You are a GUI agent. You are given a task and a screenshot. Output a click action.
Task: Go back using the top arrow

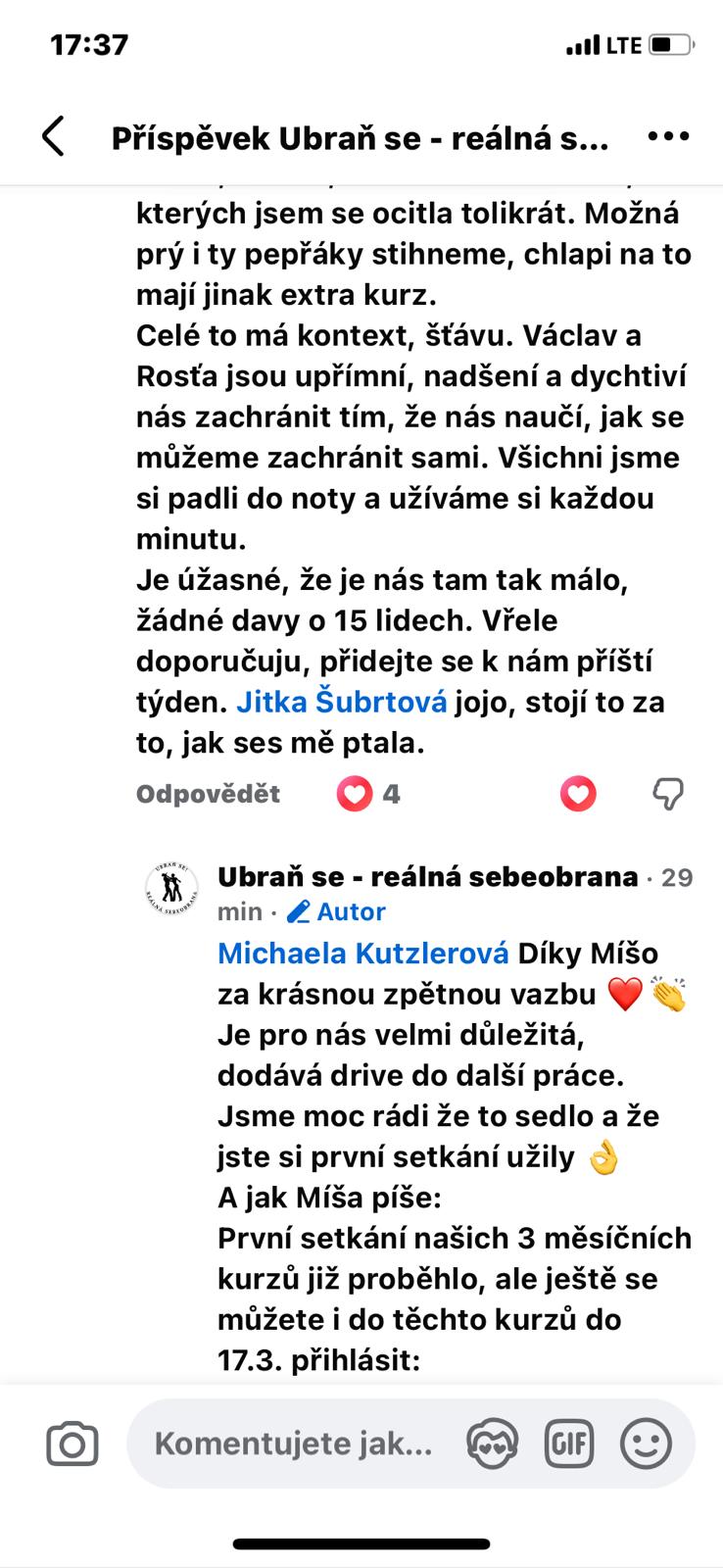point(54,137)
